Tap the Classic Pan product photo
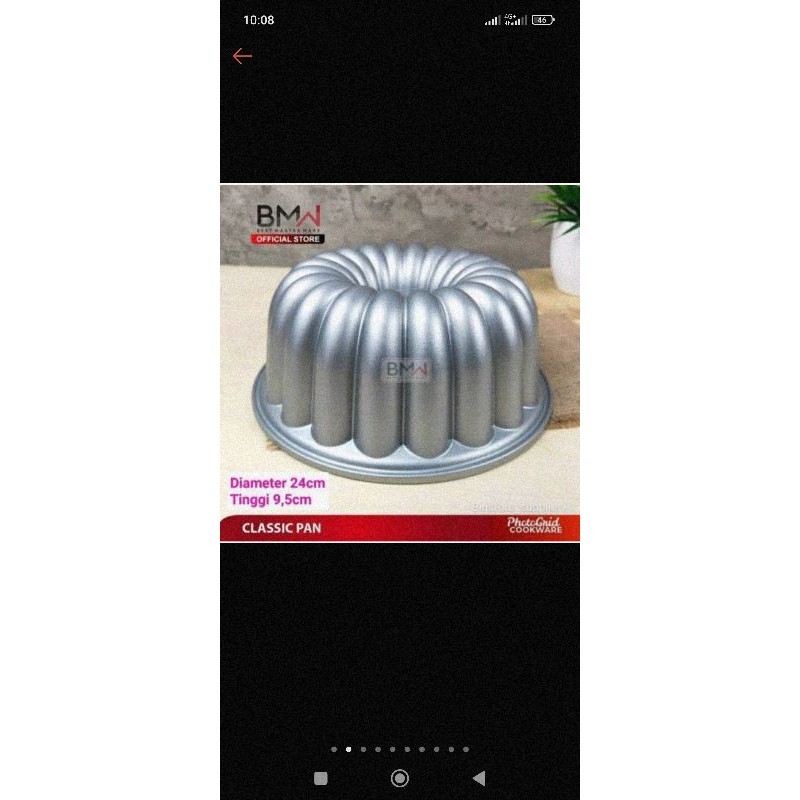Screen dimensions: 800x800 tap(400, 363)
